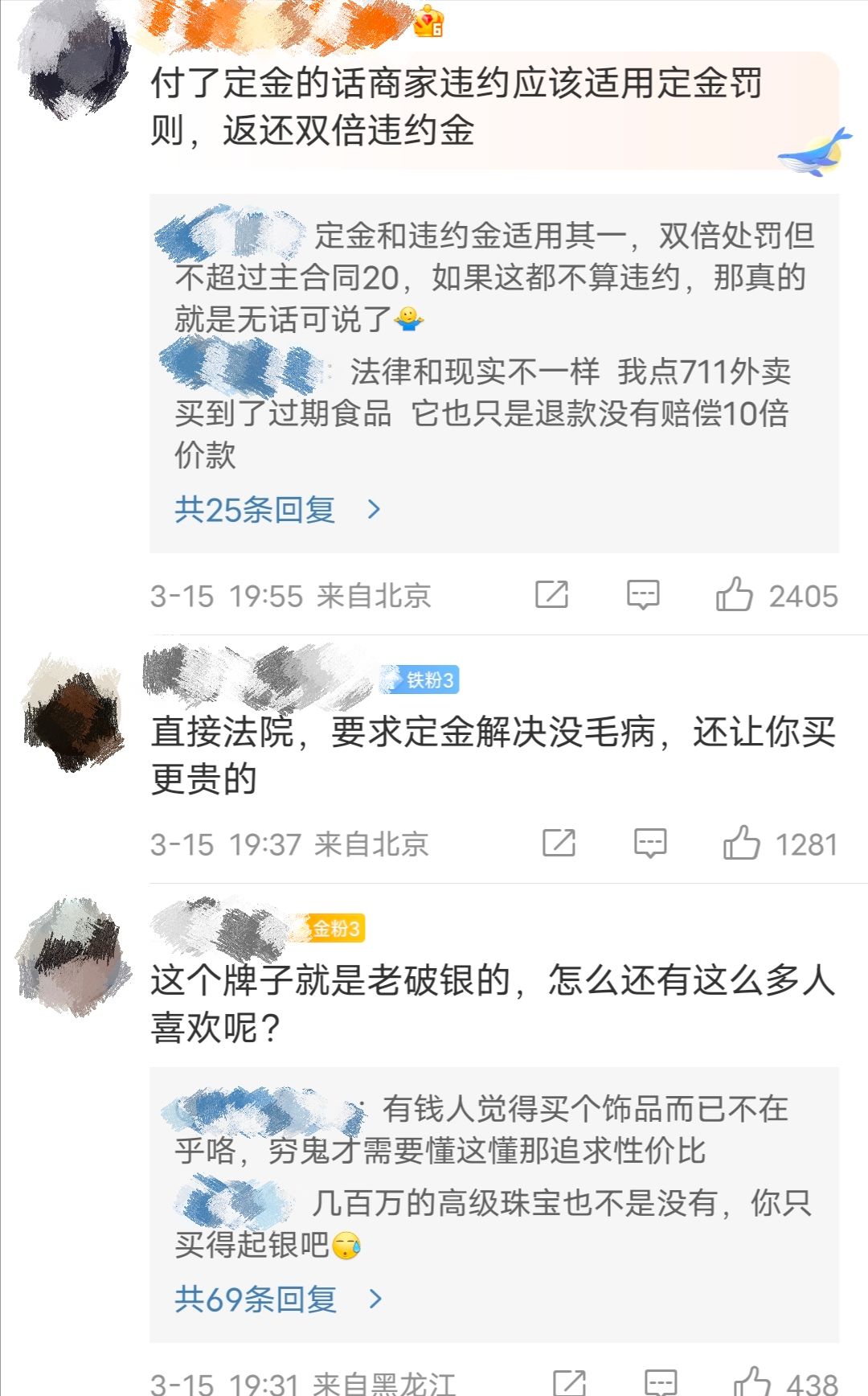
Task: Share the first comment about 定金罚则
Action: [551, 595]
